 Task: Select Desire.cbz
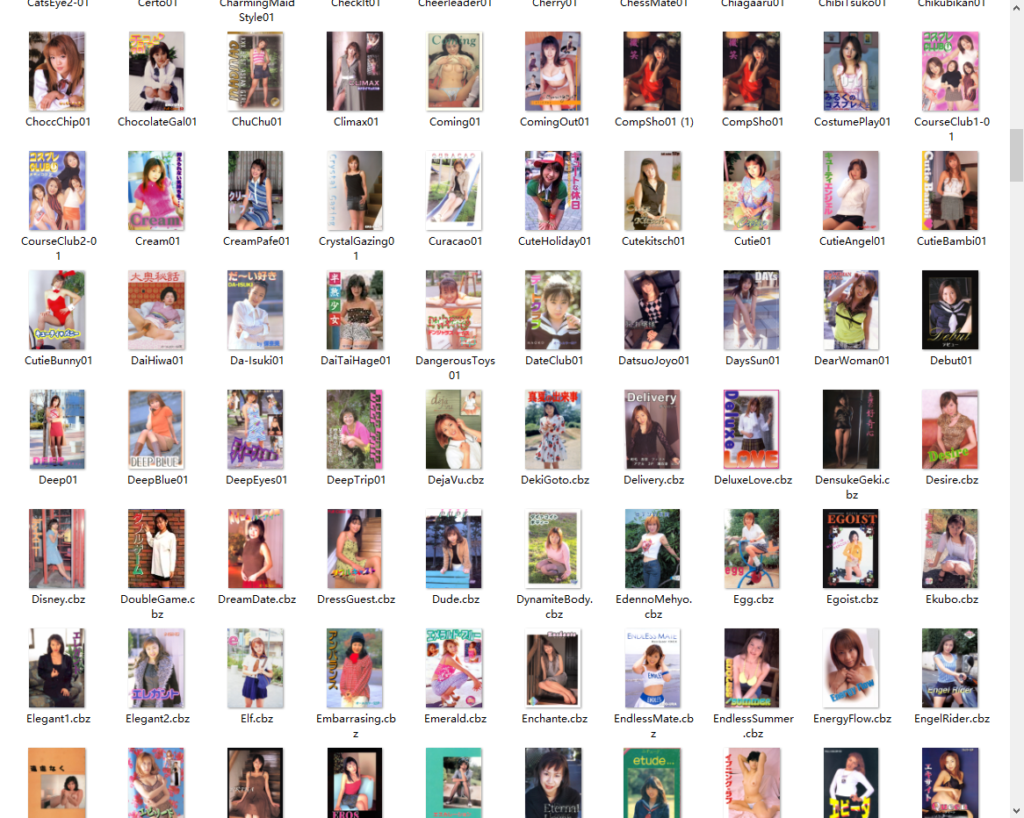tap(951, 429)
